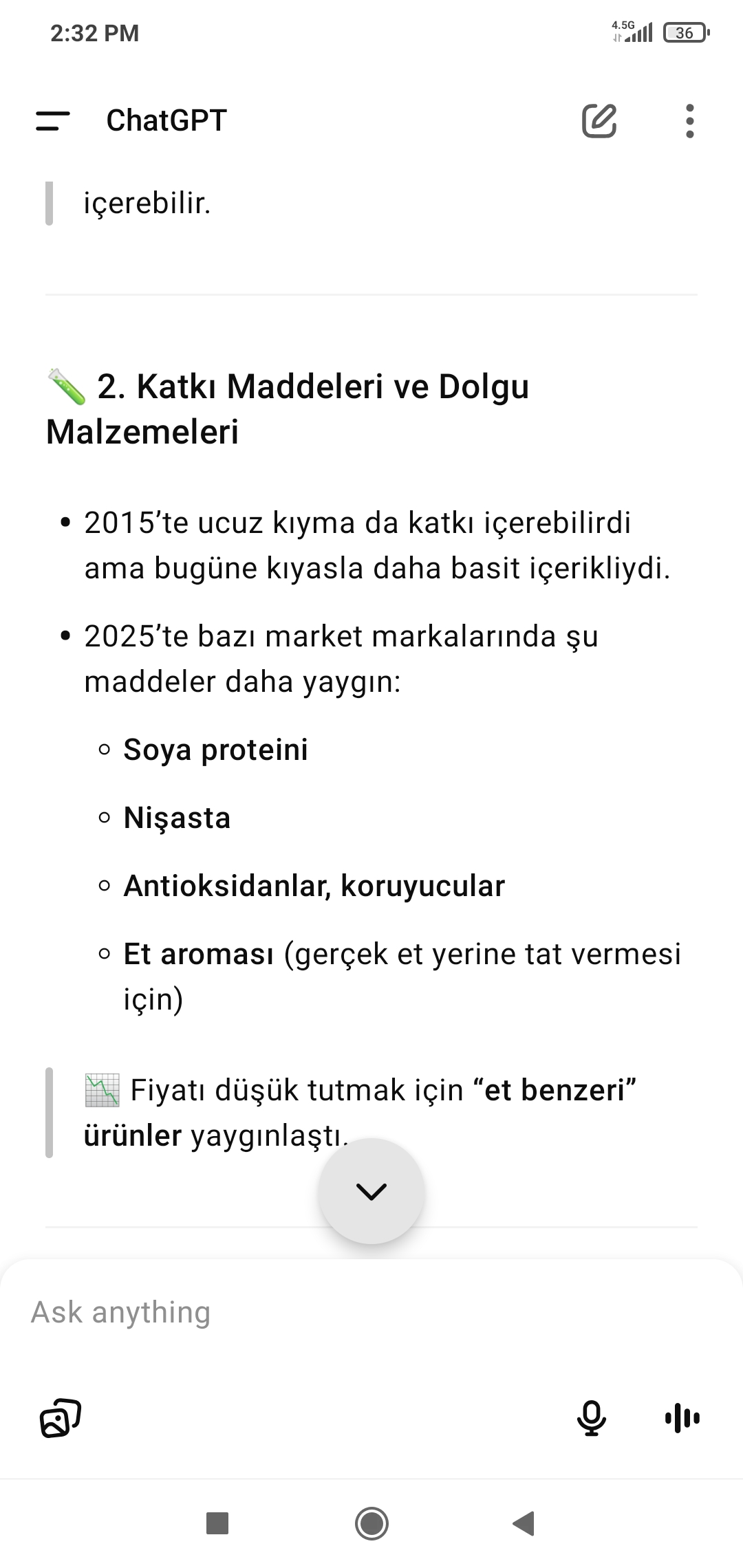Launch voice mode with the waveform icon
The width and height of the screenshot is (743, 1568).
[682, 1418]
